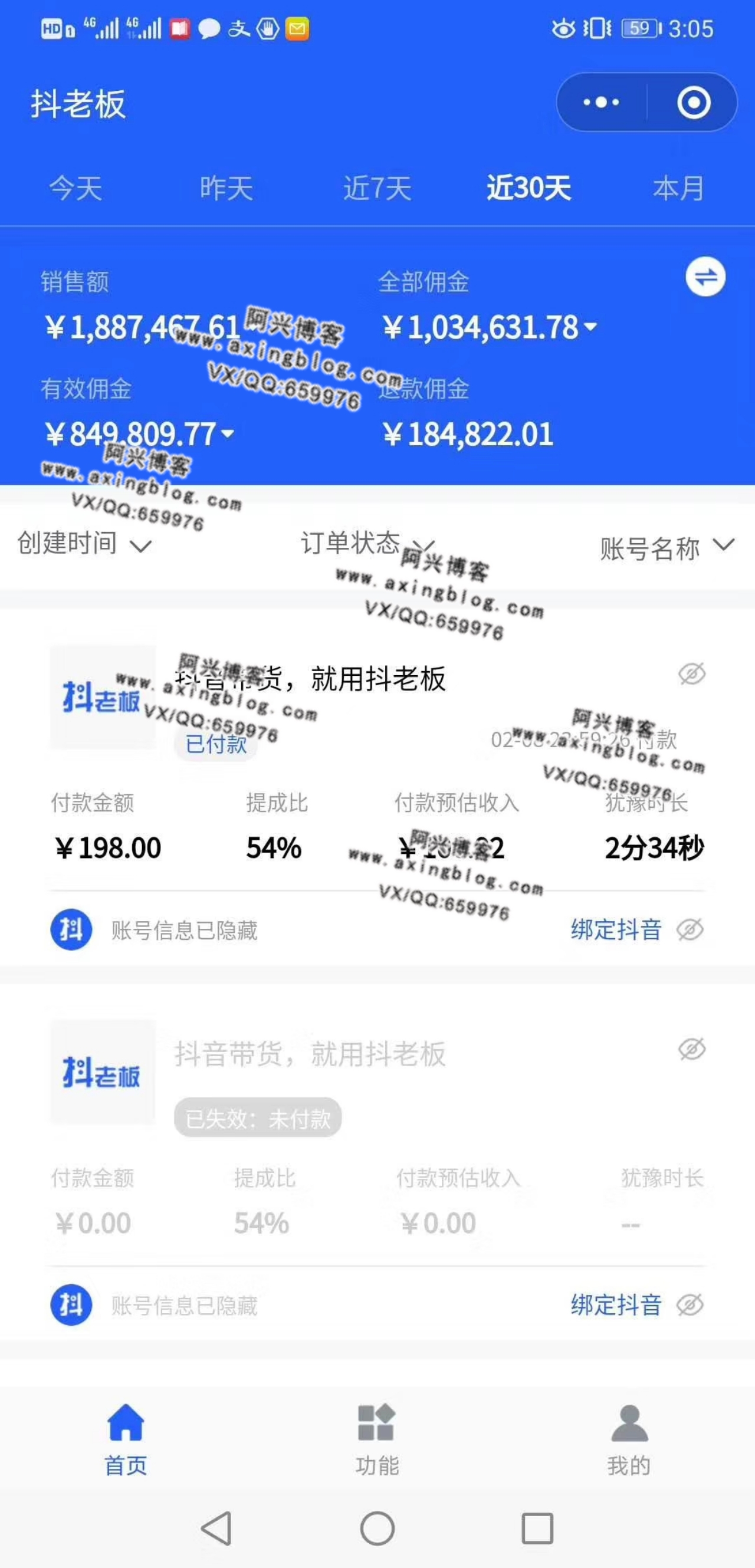Open the 订单状态 filter dropdown
Viewport: 755px width, 1568px height.
(367, 543)
